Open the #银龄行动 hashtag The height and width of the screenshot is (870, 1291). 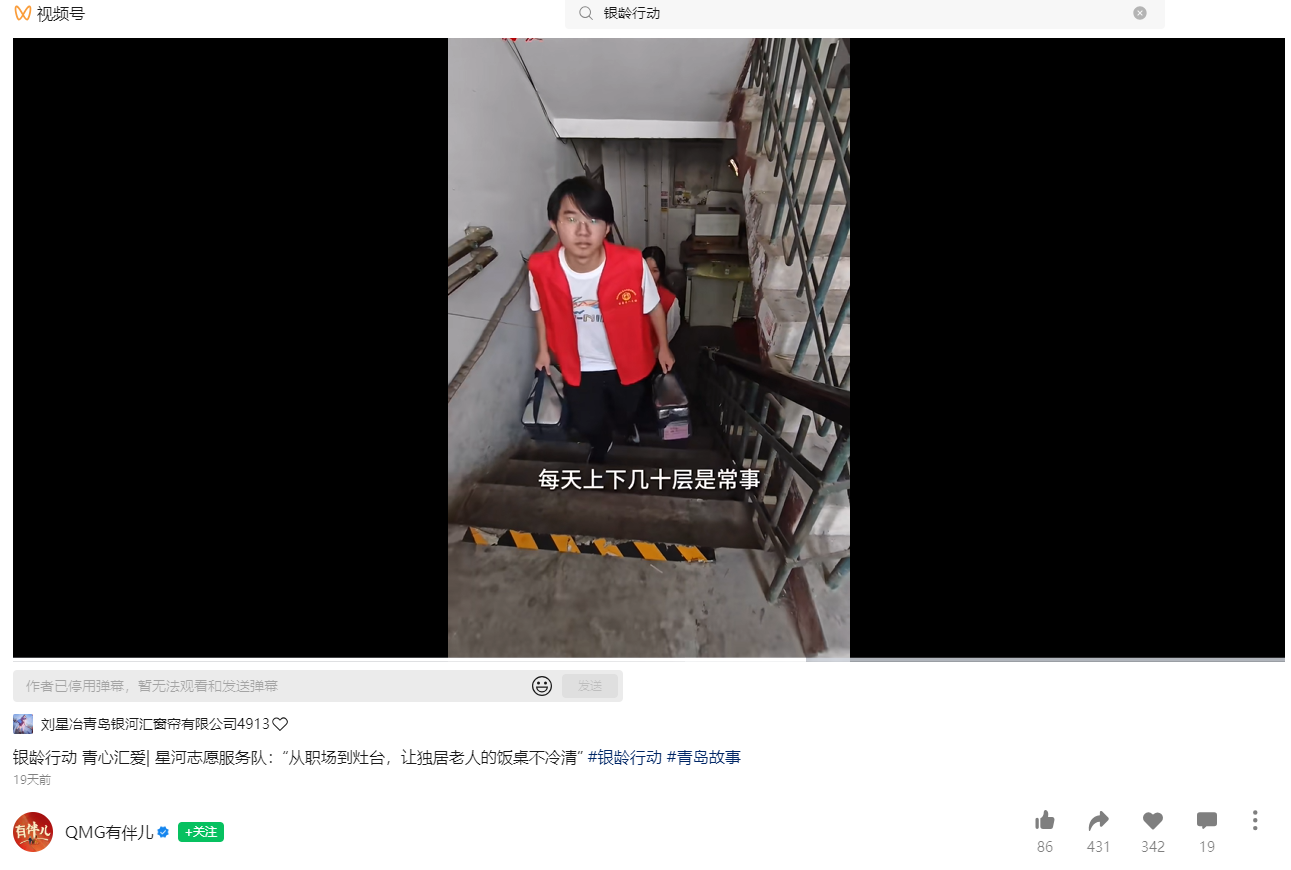625,757
